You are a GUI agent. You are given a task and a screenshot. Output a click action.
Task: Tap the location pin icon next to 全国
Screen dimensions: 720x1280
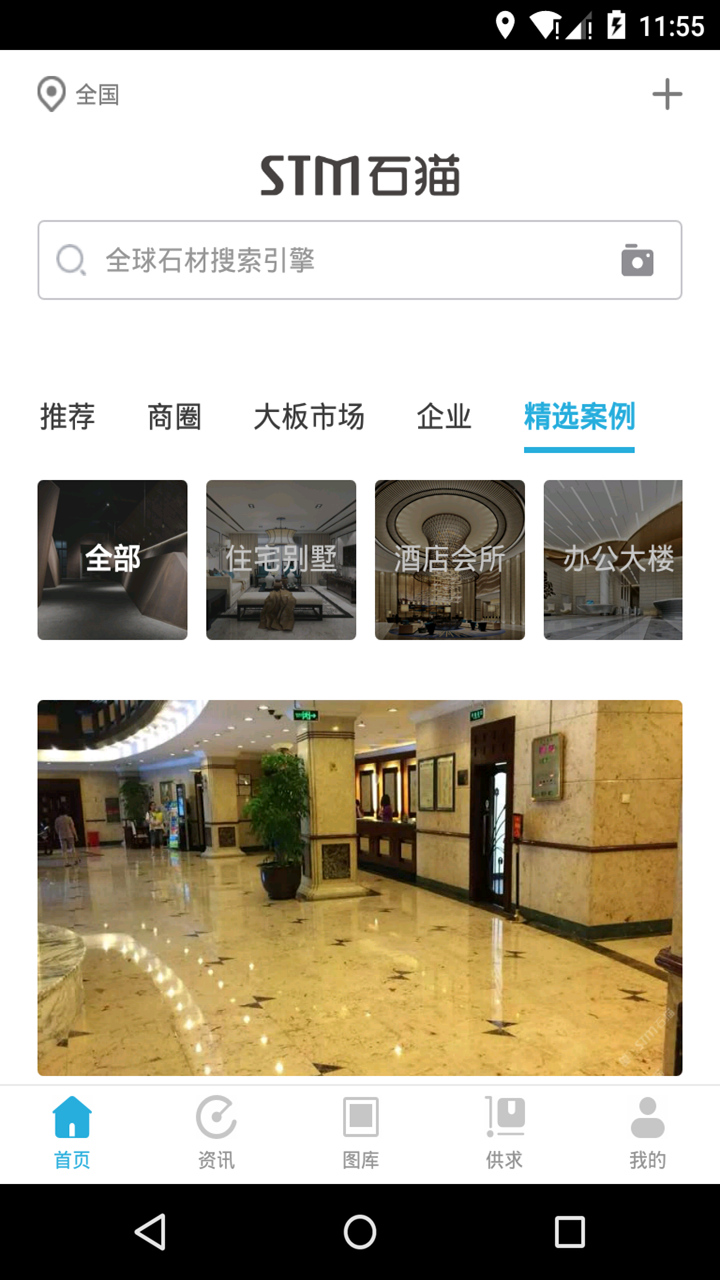point(51,94)
